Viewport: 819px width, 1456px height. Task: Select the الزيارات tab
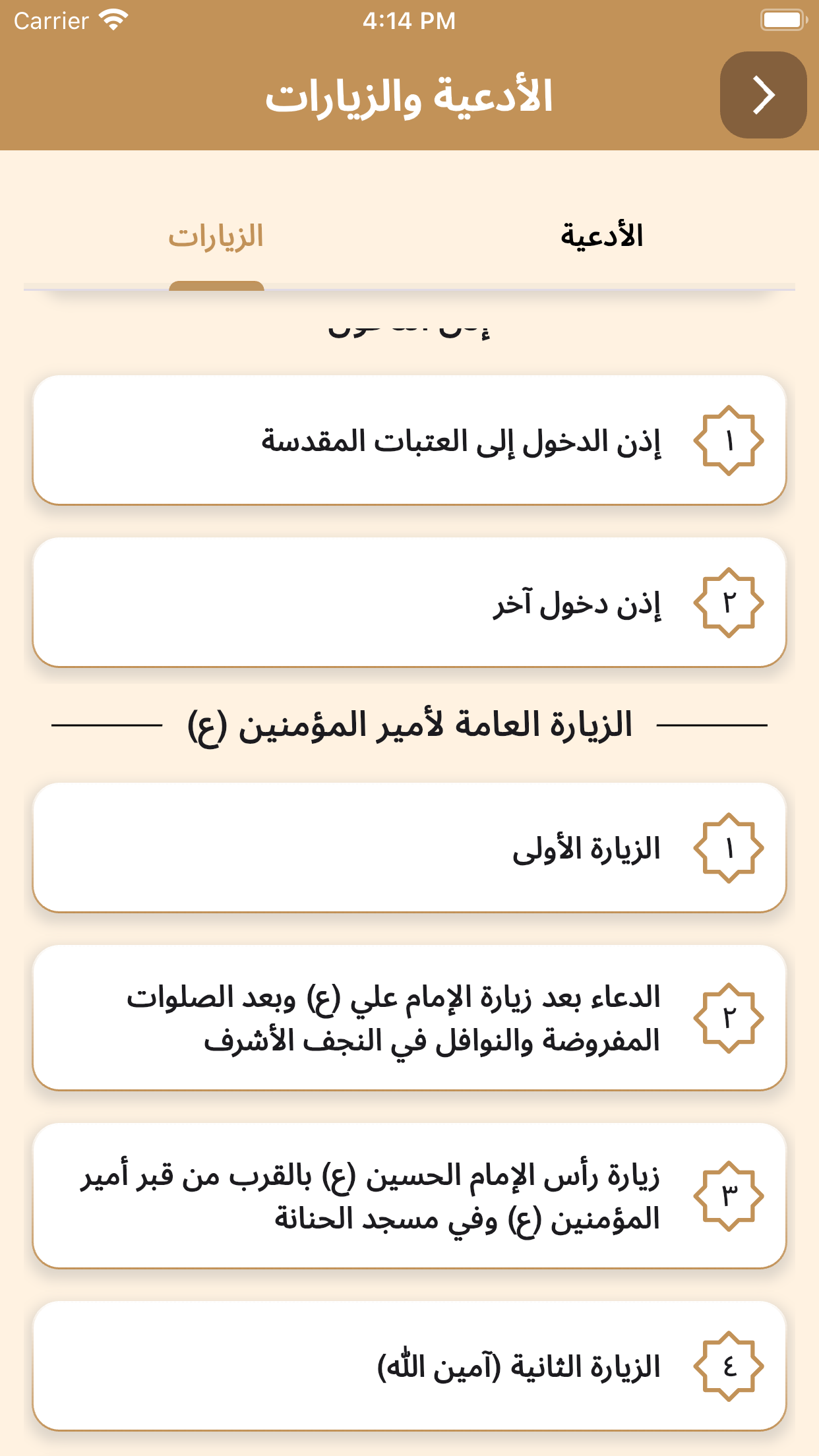click(216, 237)
